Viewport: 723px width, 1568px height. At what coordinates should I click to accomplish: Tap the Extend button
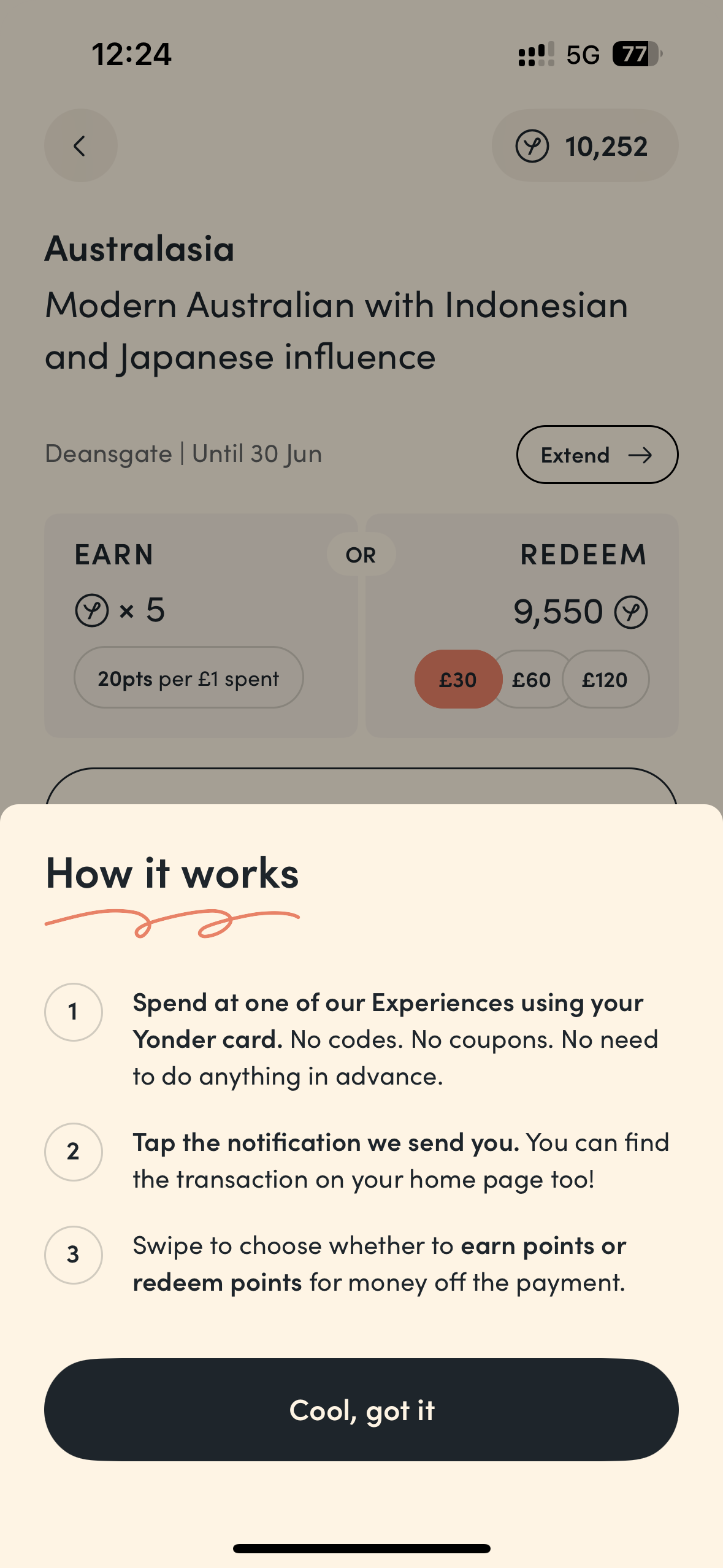[x=597, y=455]
